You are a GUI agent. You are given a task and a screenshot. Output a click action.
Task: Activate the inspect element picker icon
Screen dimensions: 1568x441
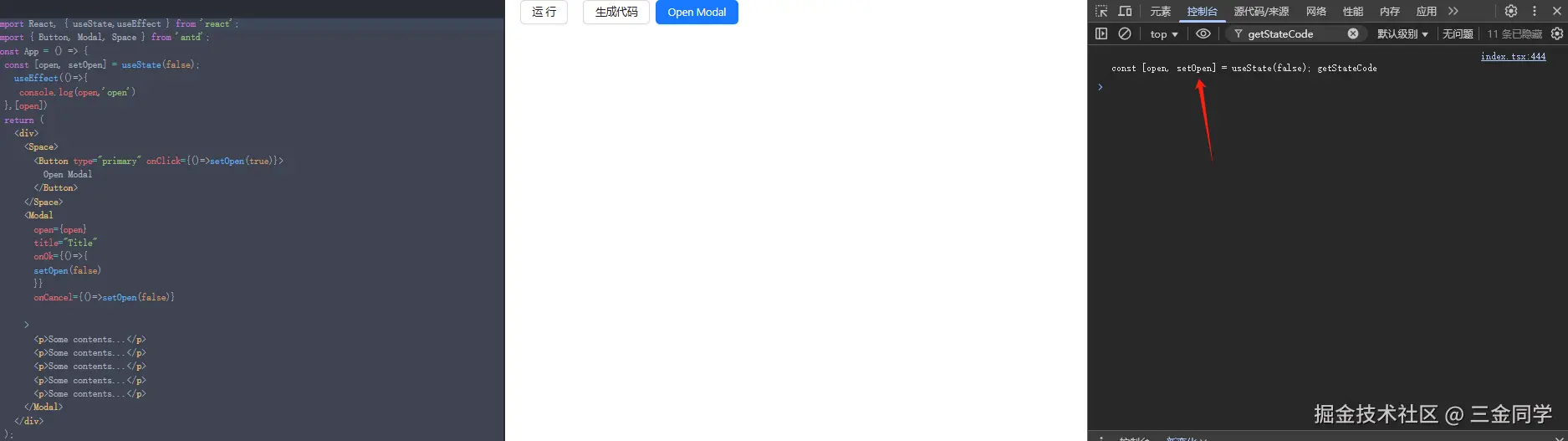pyautogui.click(x=1101, y=11)
